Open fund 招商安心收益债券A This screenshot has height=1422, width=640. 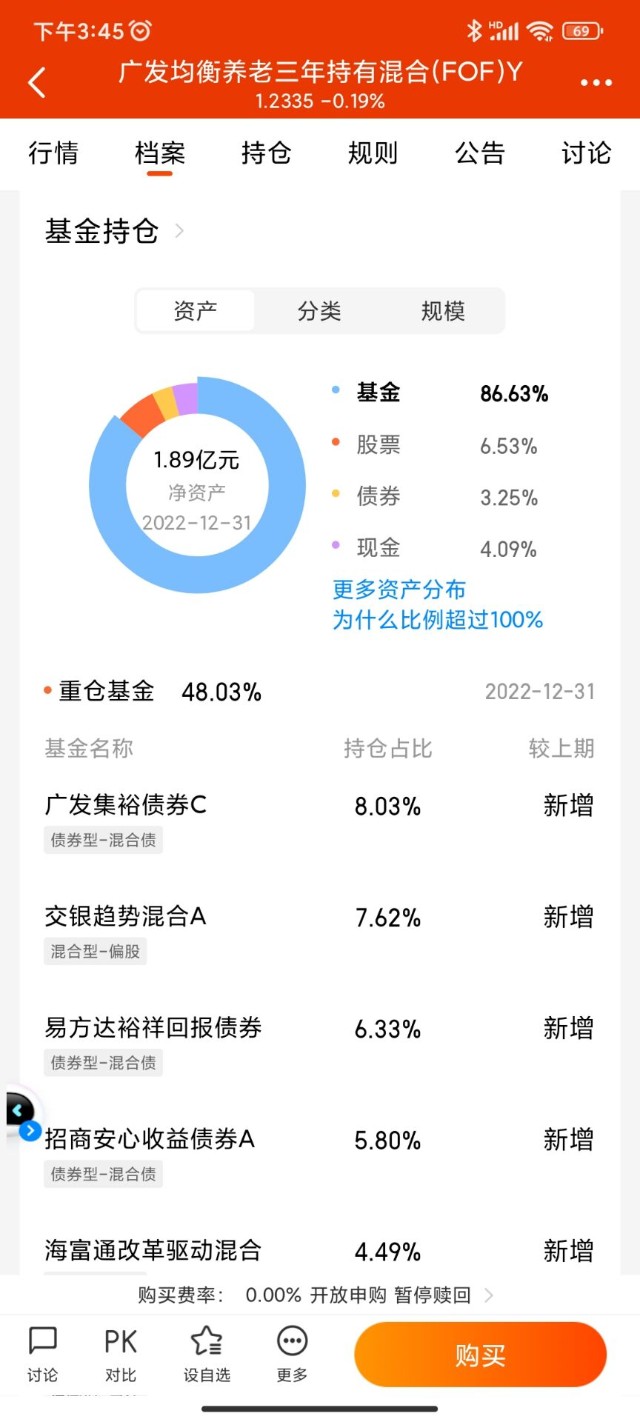150,1139
